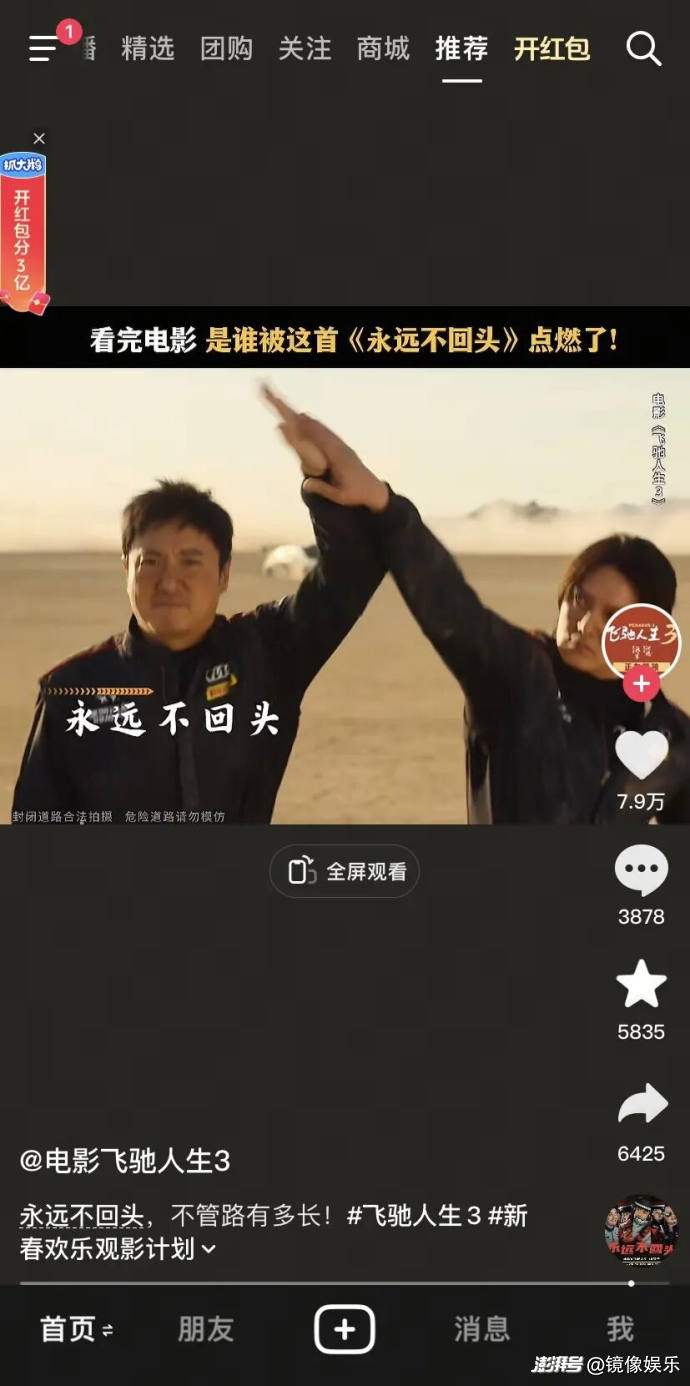Open @电影飞驰人生3 profile name
The height and width of the screenshot is (1386, 690).
(125, 1161)
